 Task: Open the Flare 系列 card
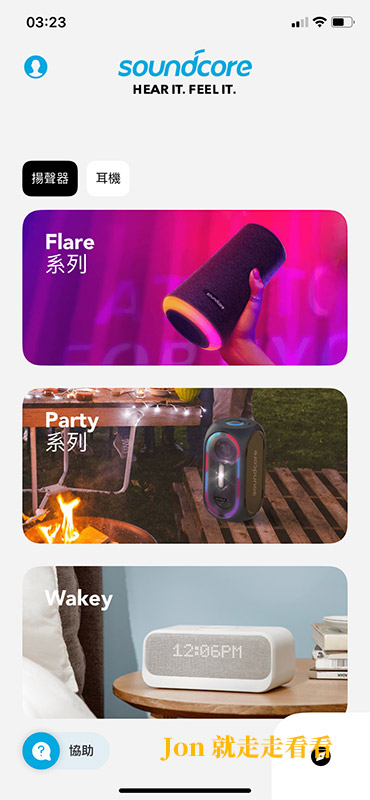tap(185, 288)
